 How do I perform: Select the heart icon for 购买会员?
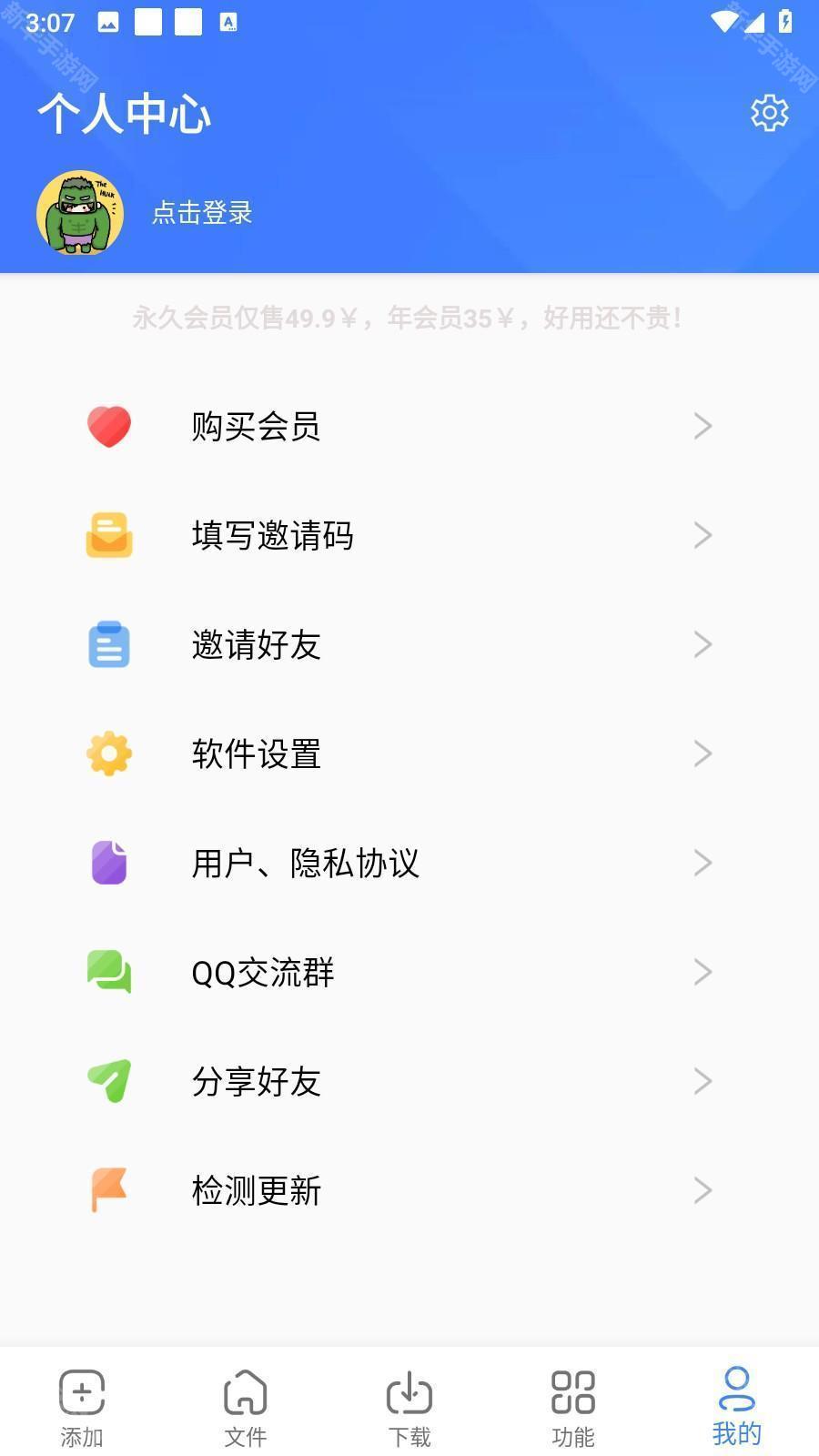click(108, 426)
